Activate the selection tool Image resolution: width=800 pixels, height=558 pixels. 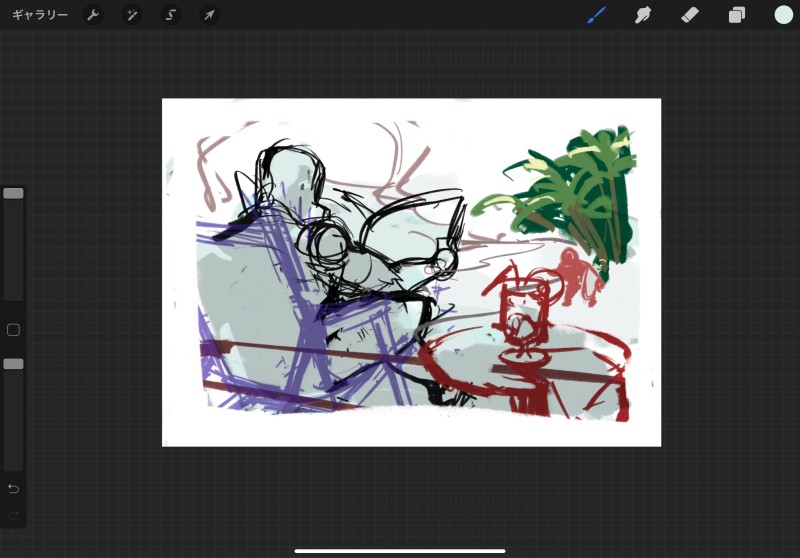coord(171,15)
